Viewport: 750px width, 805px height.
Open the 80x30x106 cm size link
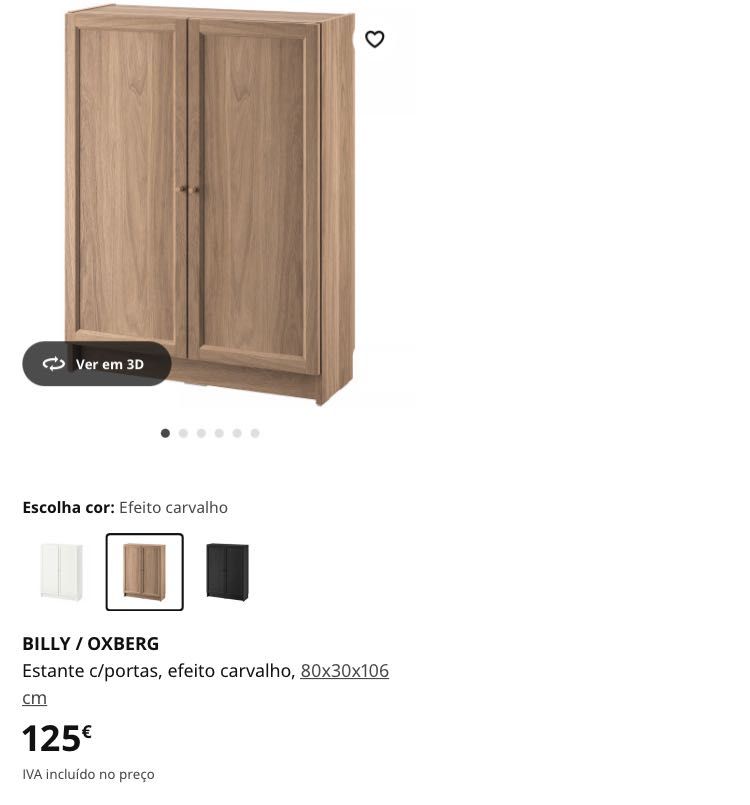[344, 671]
